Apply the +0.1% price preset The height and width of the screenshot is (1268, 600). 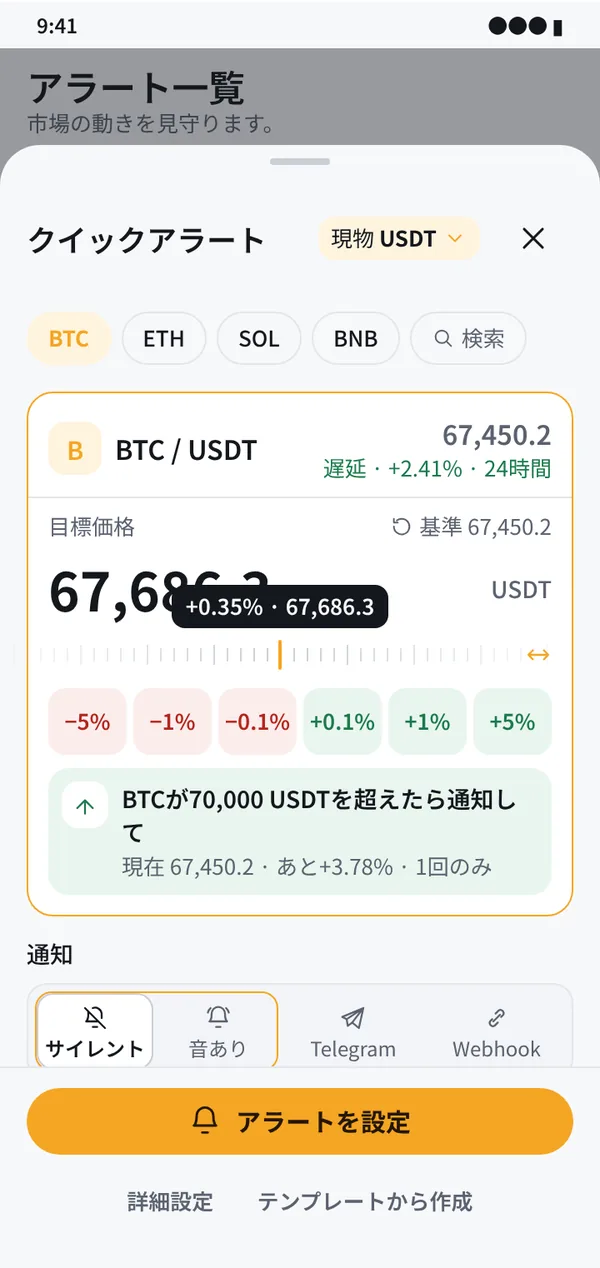point(342,721)
